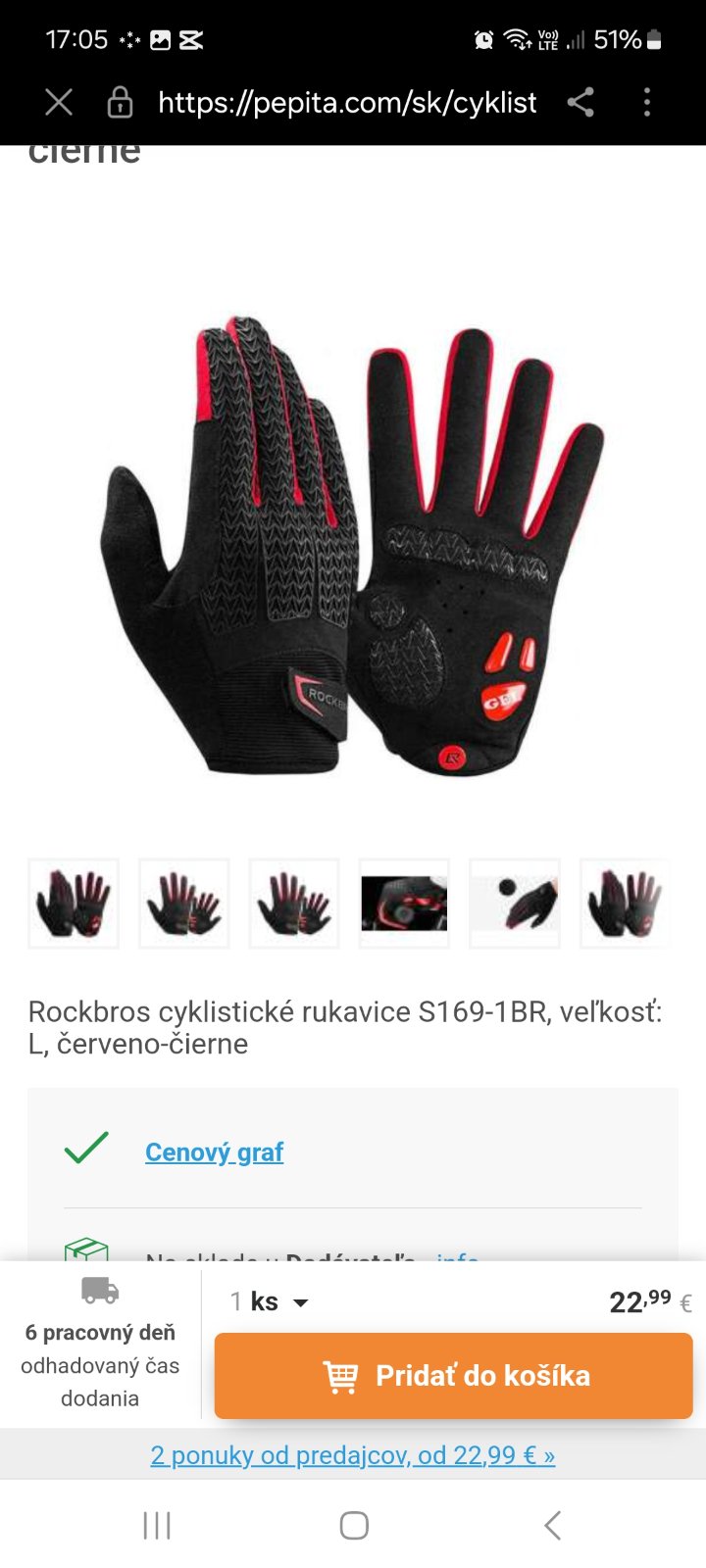706x1568 pixels.
Task: Expand the 1 ks quantity dropdown
Action: pyautogui.click(x=270, y=1301)
